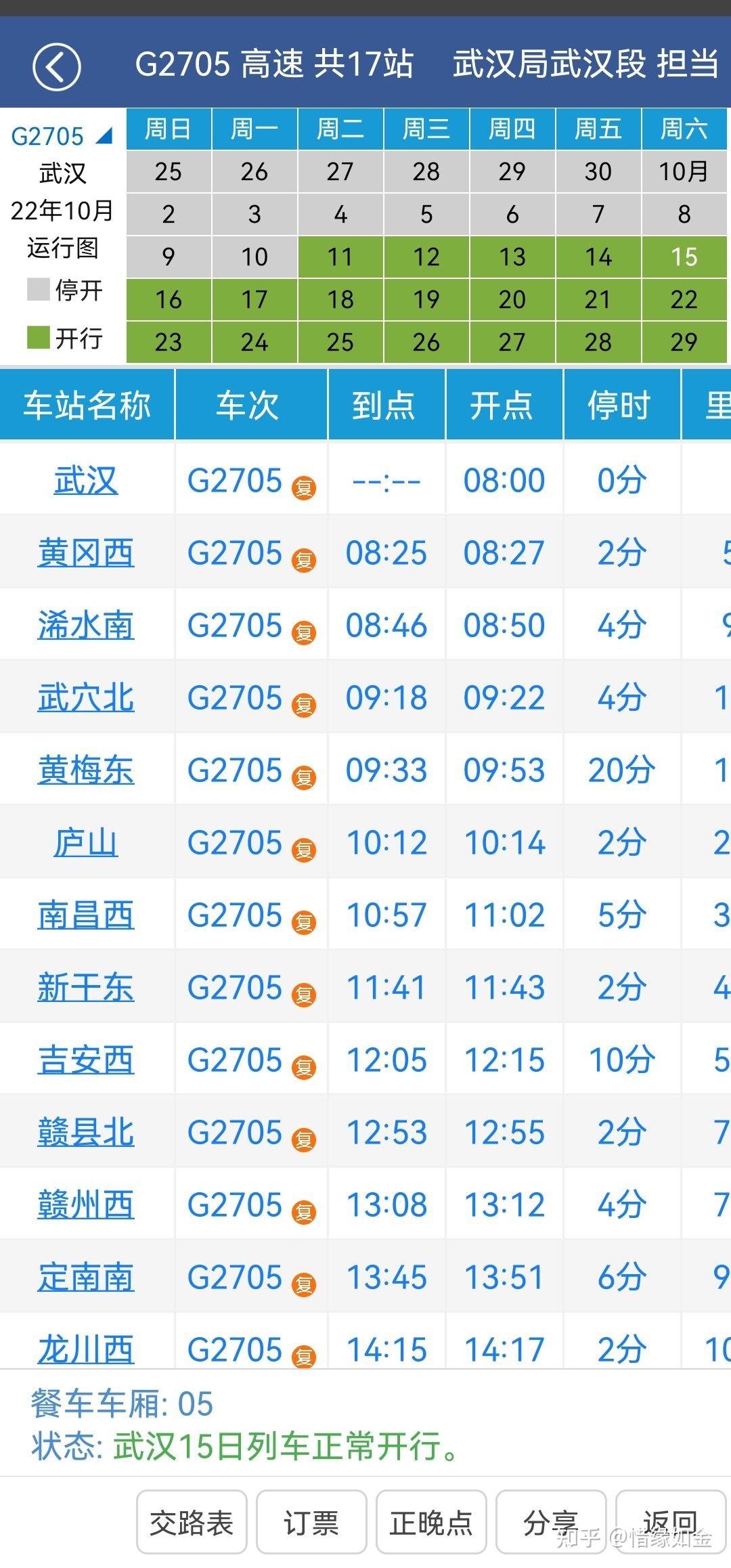This screenshot has height=1568, width=731.
Task: Select the 新干东 station link
Action: pyautogui.click(x=86, y=988)
